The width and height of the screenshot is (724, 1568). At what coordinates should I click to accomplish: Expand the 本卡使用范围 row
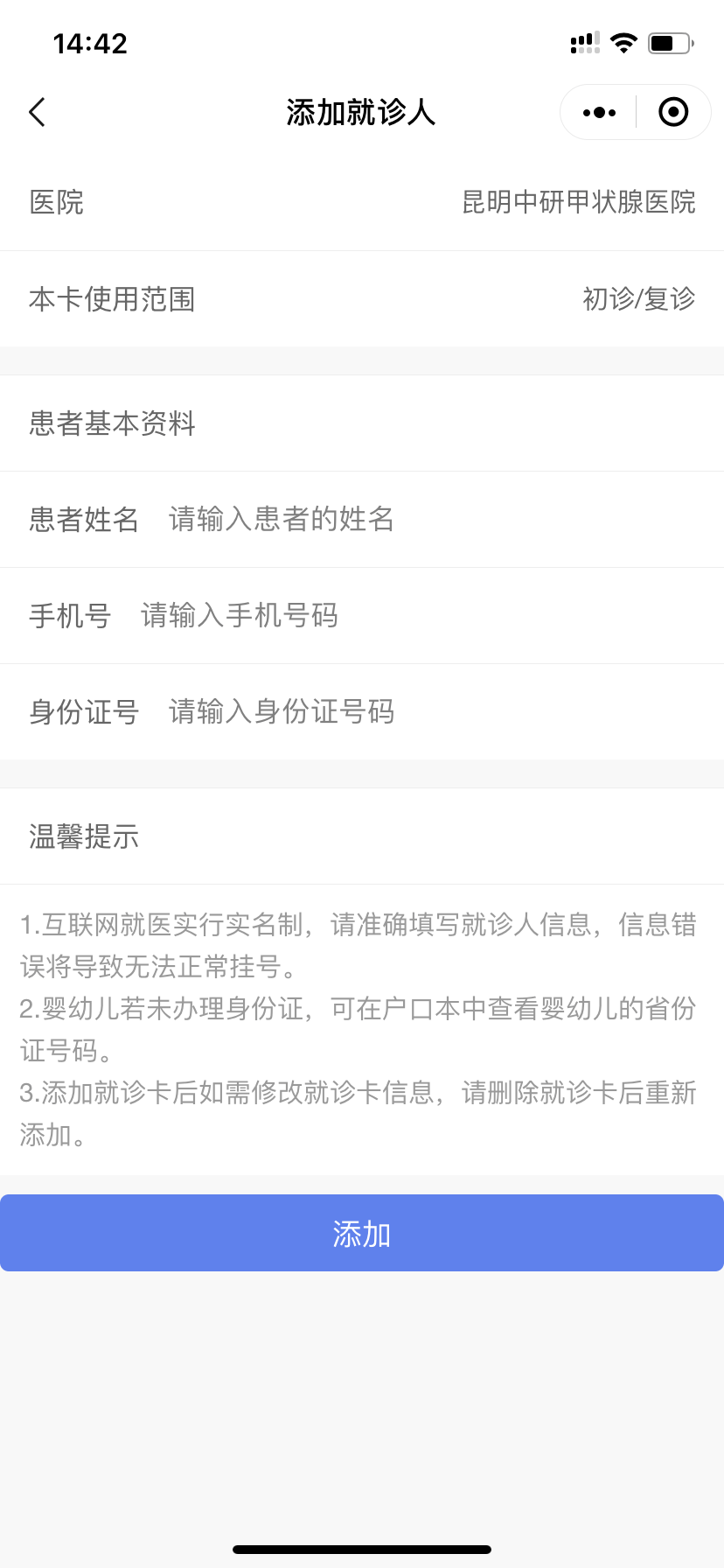click(x=111, y=298)
